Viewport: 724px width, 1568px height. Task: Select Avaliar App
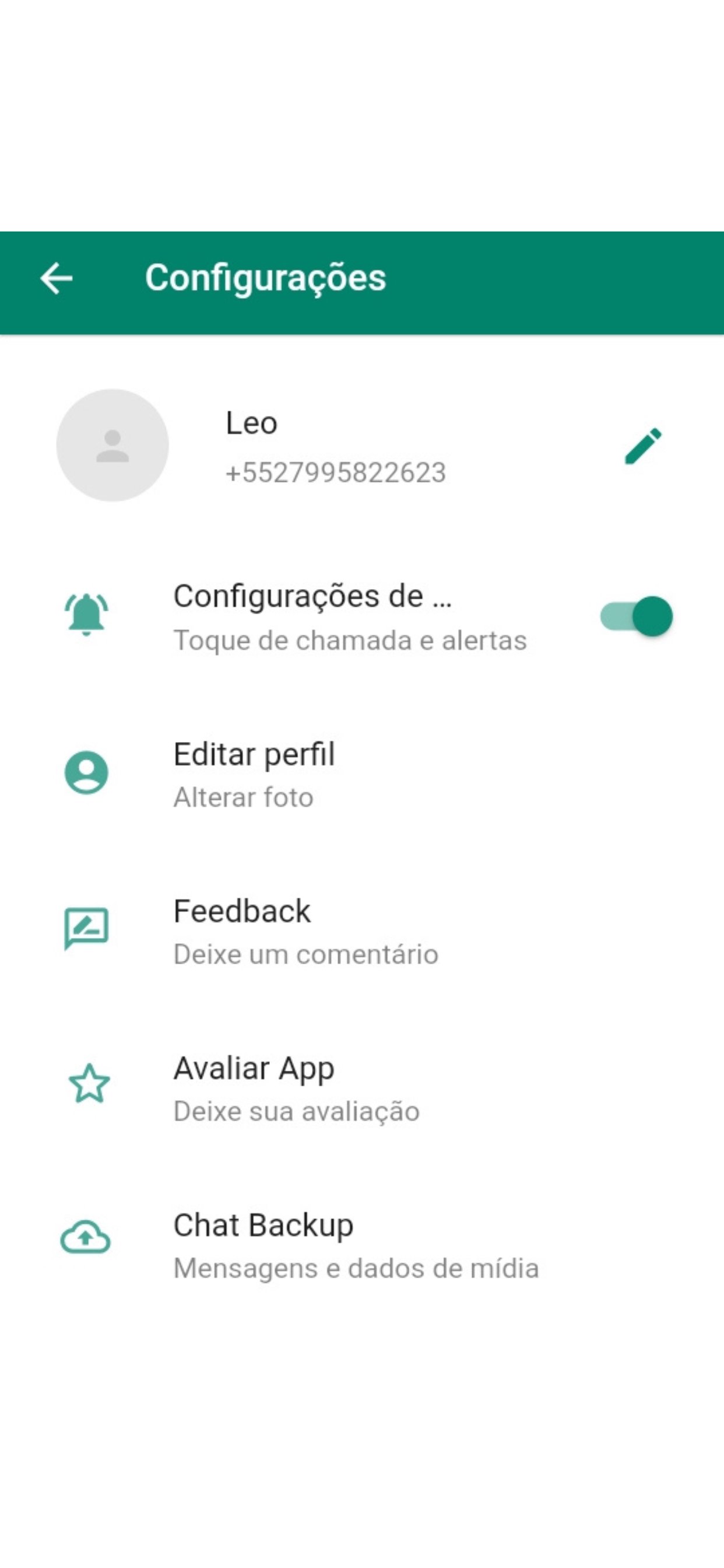click(254, 1088)
